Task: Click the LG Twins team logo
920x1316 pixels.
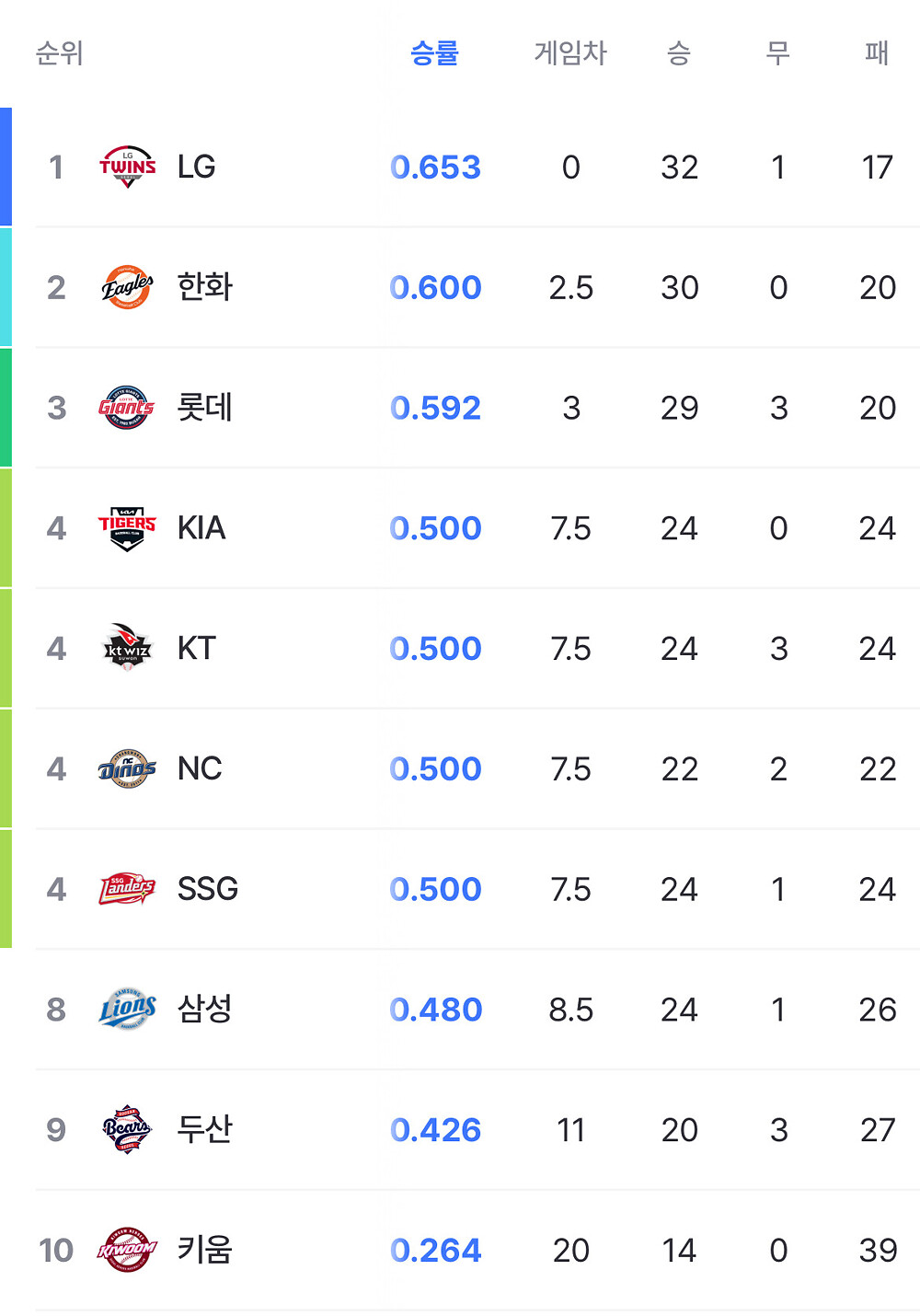Action: point(126,167)
